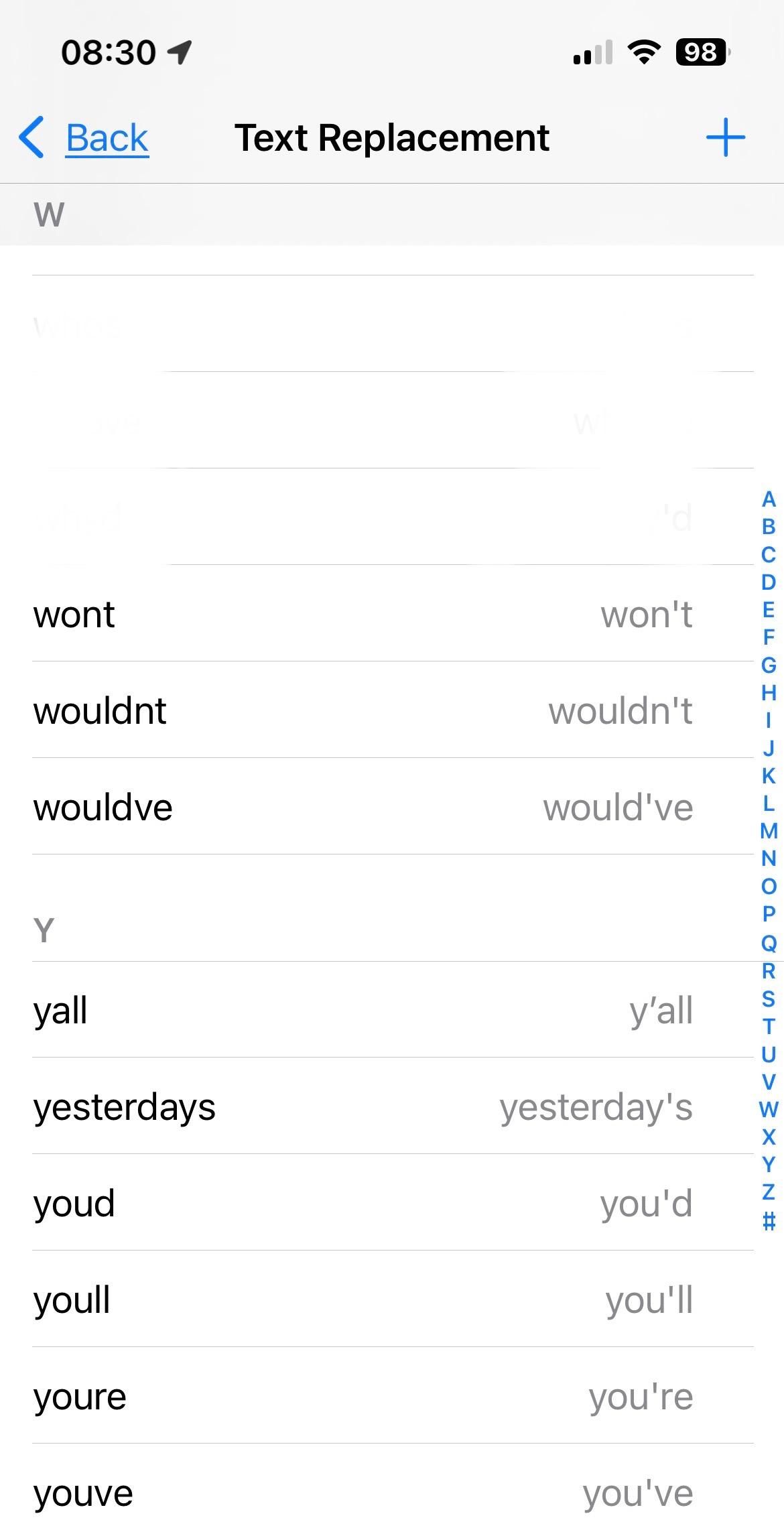784x1530 pixels.
Task: Go back to the previous screen
Action: [x=84, y=138]
